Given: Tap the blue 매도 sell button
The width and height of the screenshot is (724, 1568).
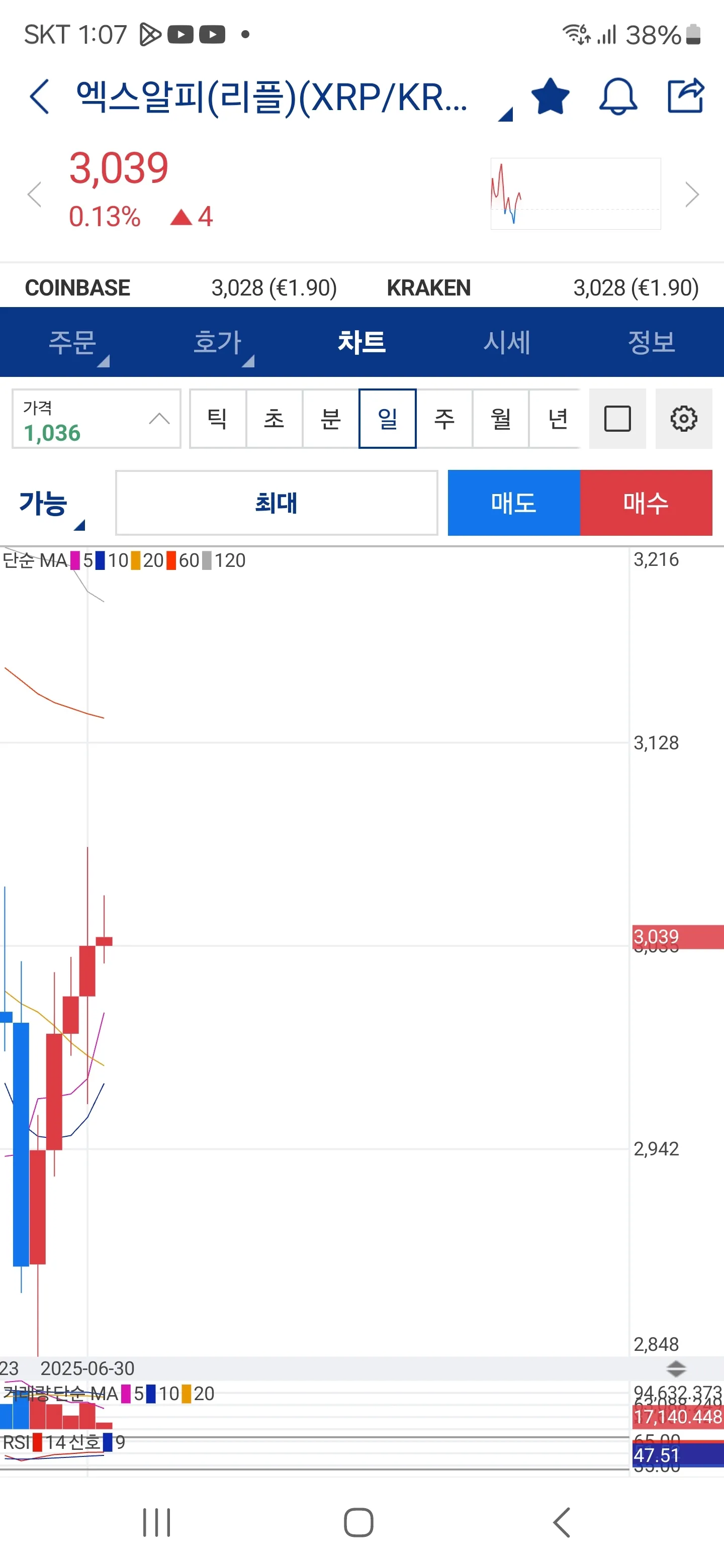Looking at the screenshot, I should (x=513, y=503).
